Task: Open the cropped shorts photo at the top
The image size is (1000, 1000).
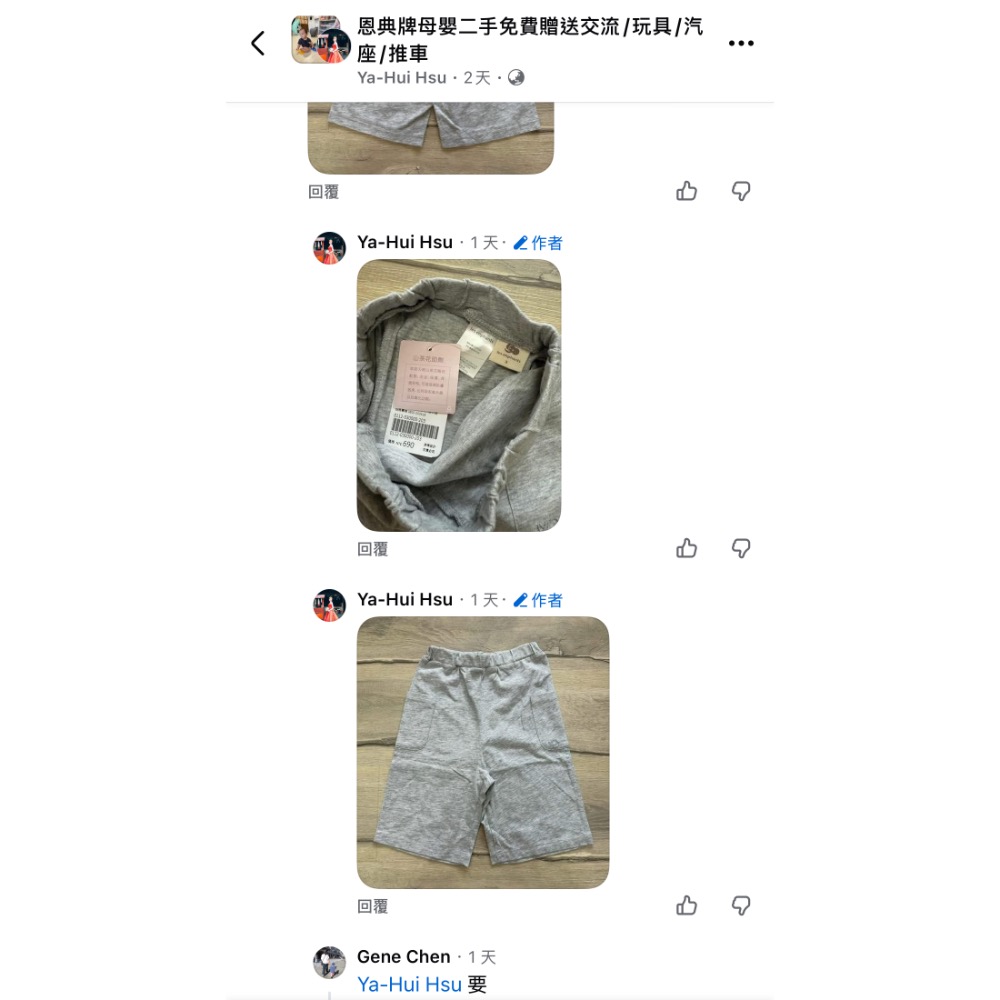Action: point(430,137)
